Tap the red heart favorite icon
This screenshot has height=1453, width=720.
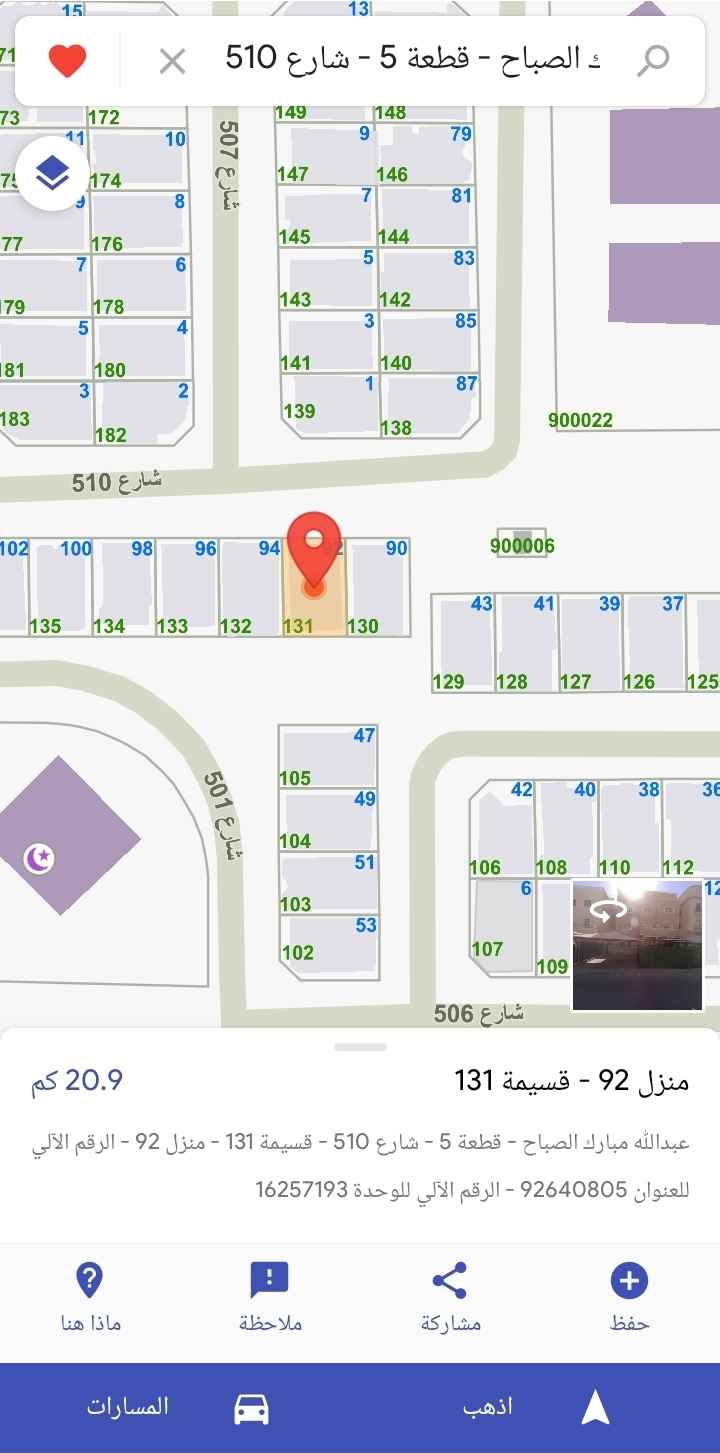68,61
